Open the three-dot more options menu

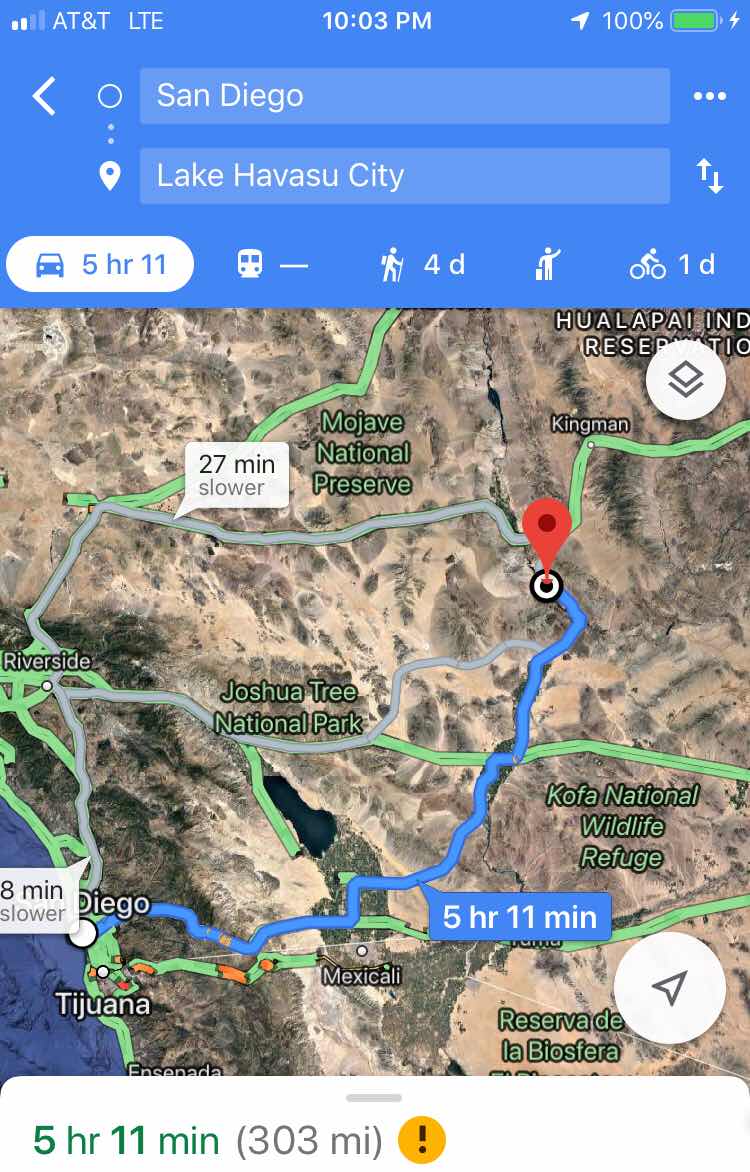[x=709, y=96]
